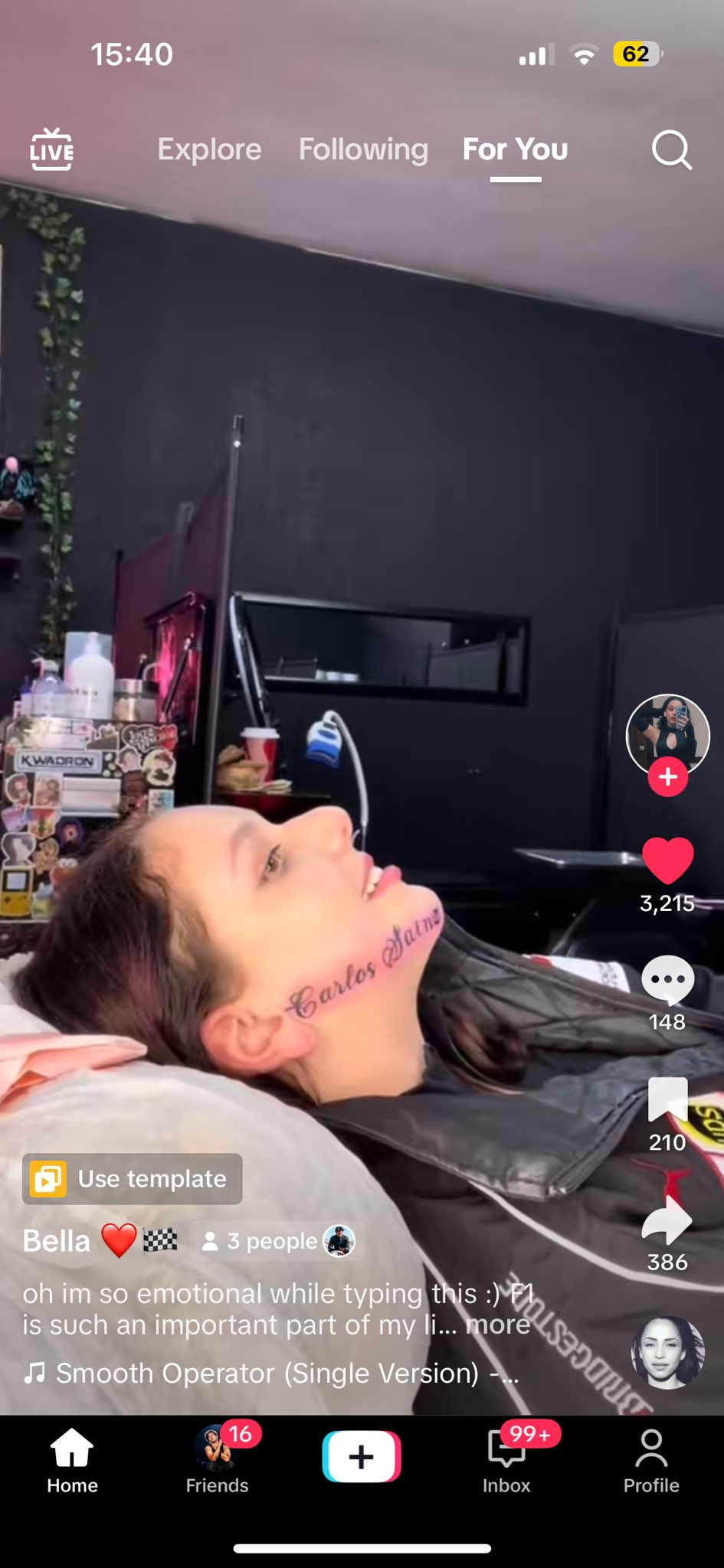Tap the Use template button
This screenshot has width=724, height=1568.
(133, 1179)
